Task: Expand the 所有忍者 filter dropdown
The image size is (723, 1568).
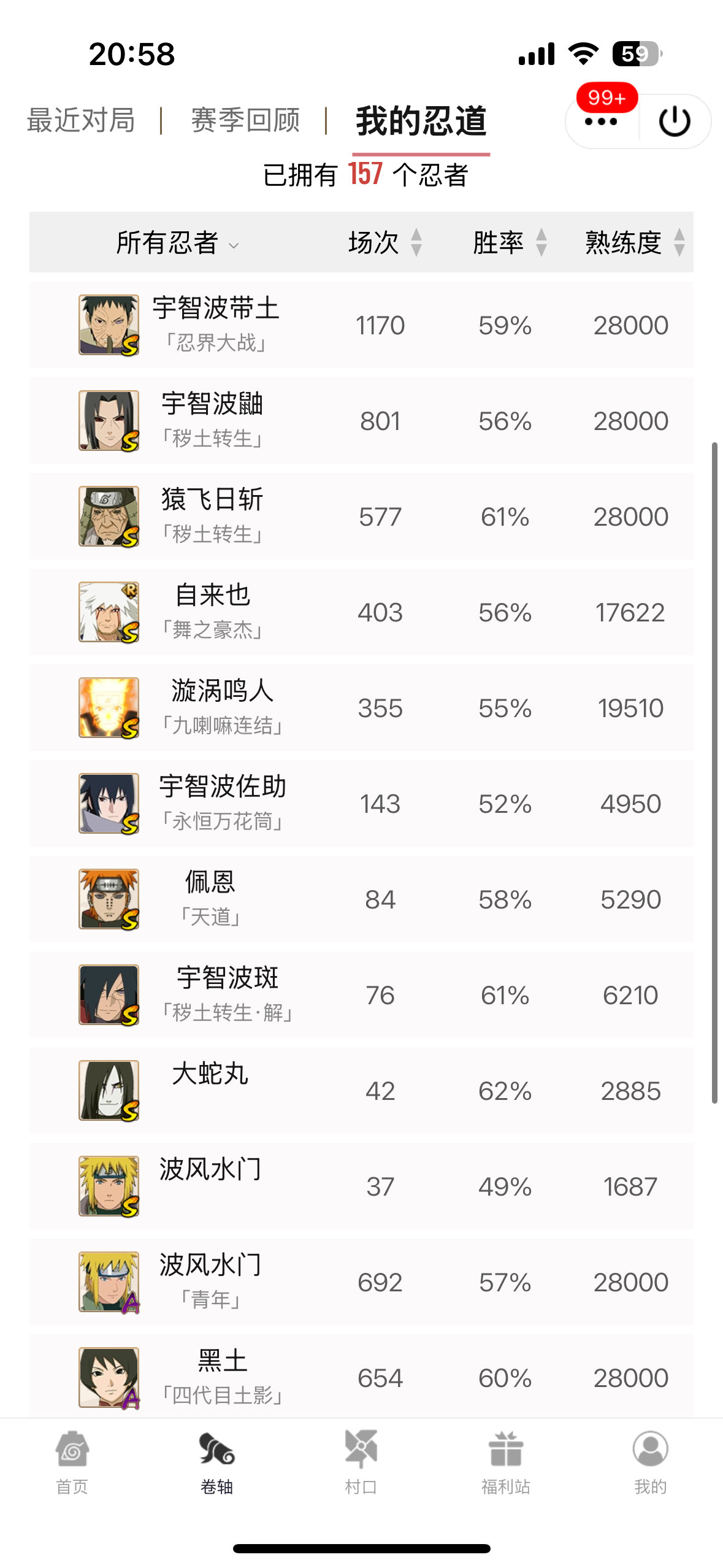Action: [177, 242]
